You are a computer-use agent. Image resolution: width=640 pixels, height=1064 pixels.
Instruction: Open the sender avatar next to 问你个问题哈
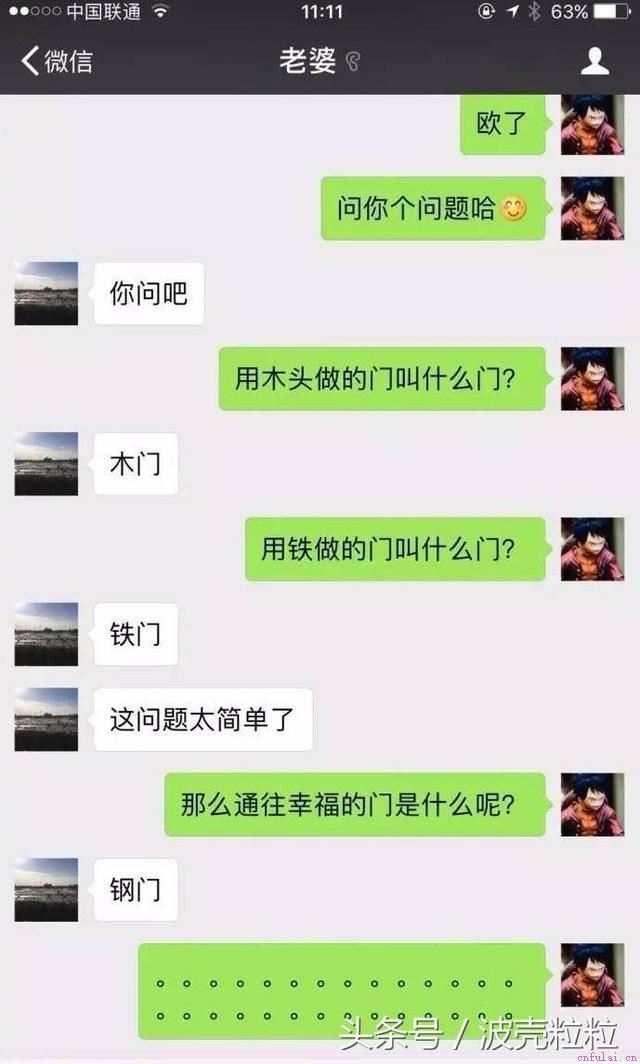point(592,208)
